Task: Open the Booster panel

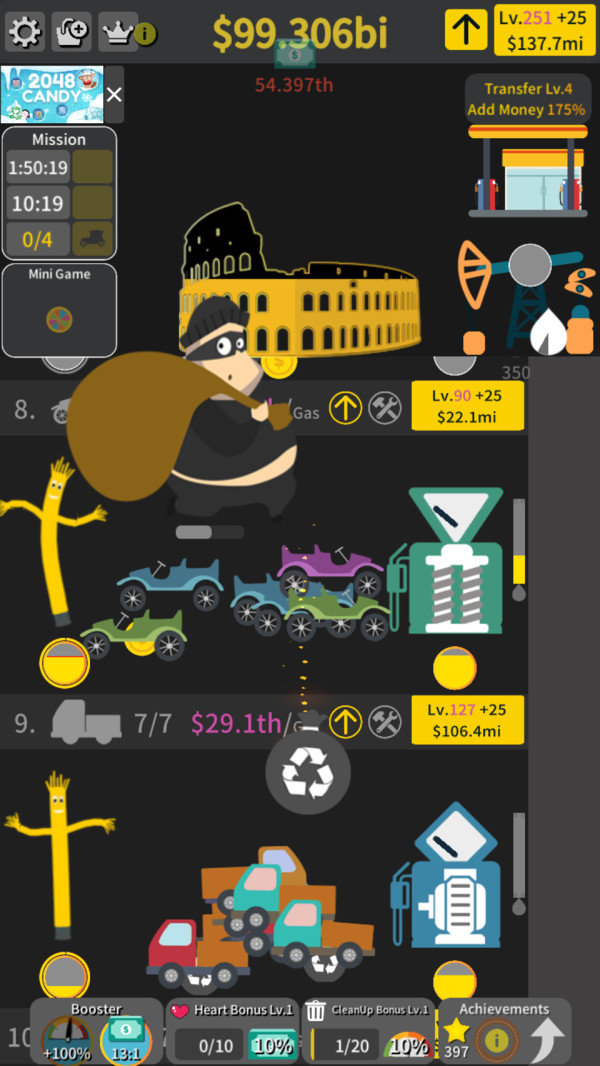Action: tap(96, 1032)
